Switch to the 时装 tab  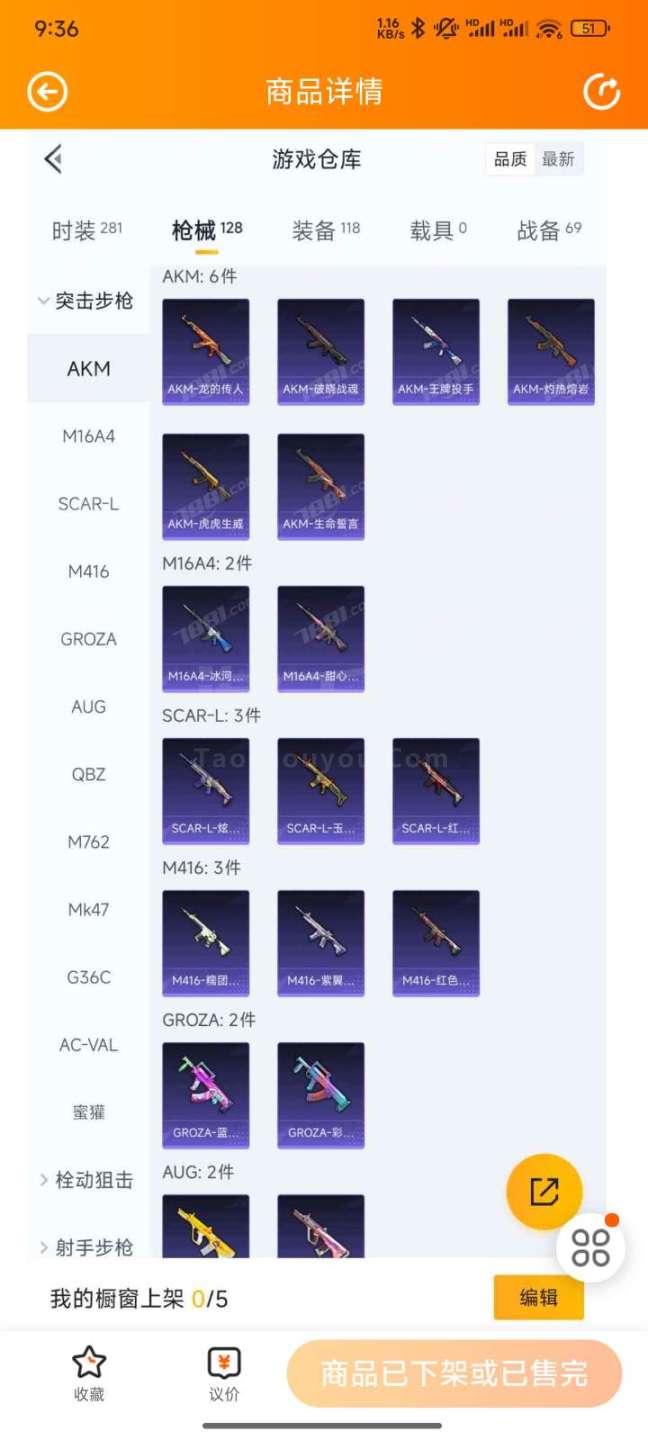[x=86, y=230]
